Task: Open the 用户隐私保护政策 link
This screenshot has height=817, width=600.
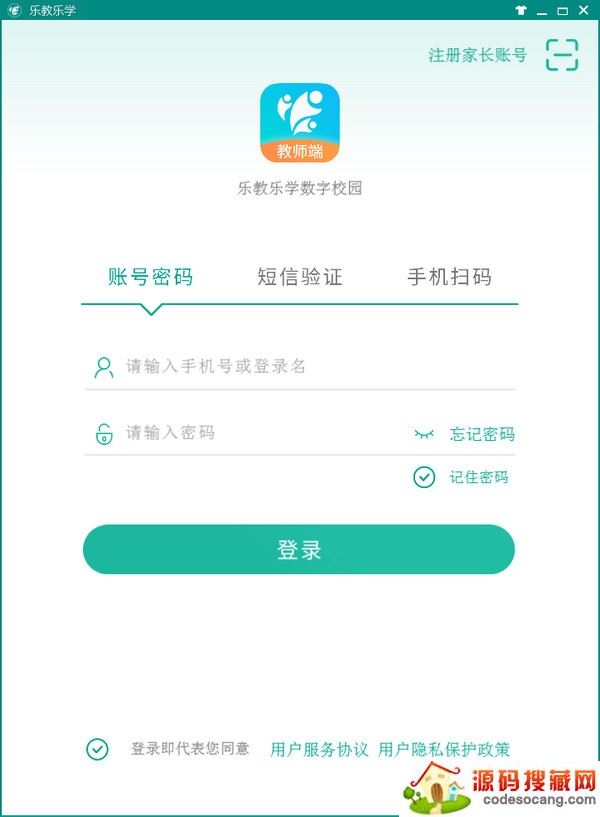Action: (444, 749)
